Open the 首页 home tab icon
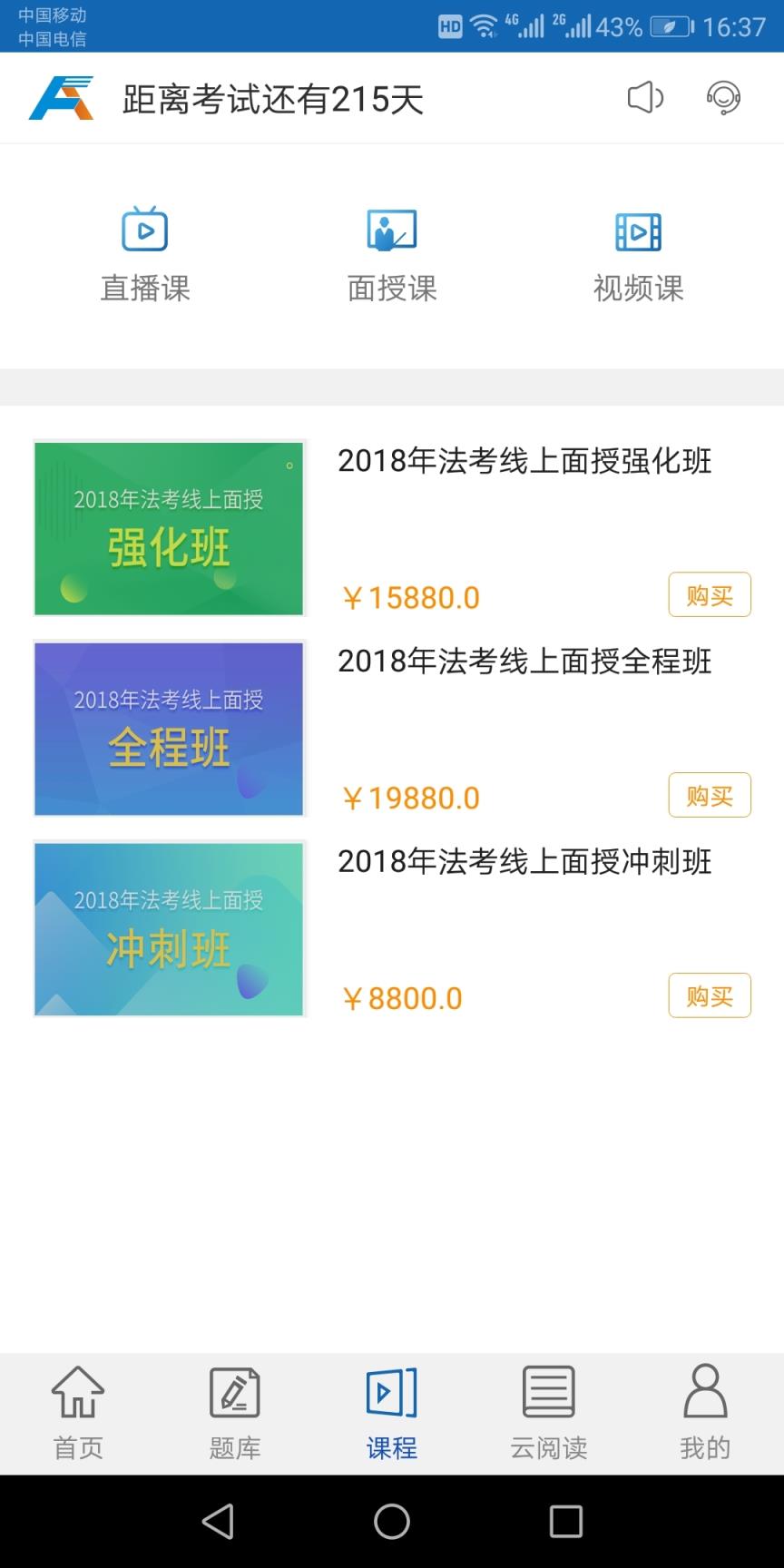784x1568 pixels. [78, 1390]
